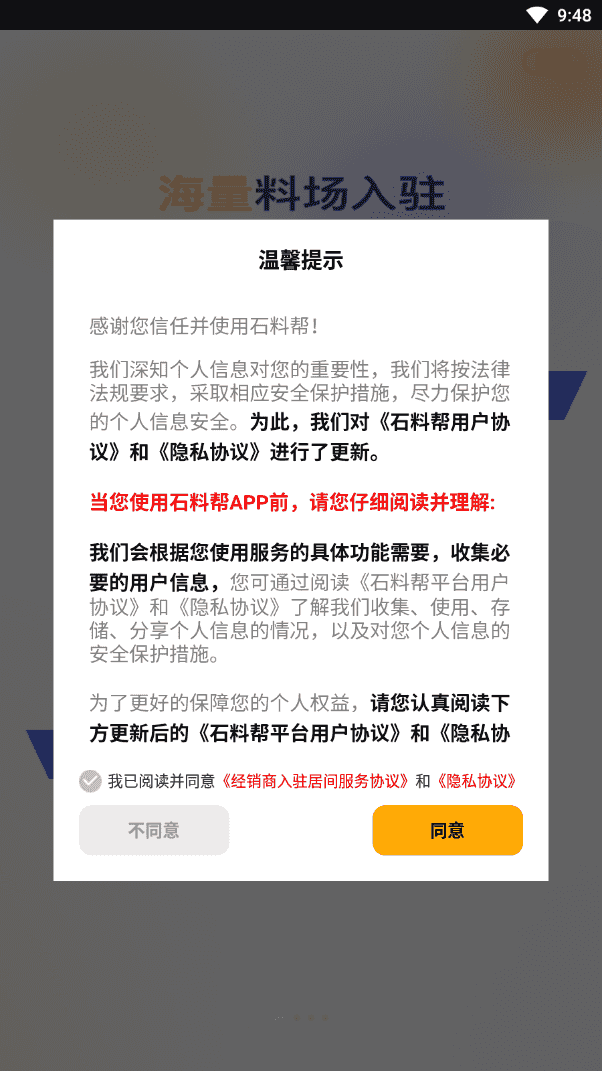The height and width of the screenshot is (1071, 602).
Task: Tap 不同意 to decline
Action: coord(154,830)
